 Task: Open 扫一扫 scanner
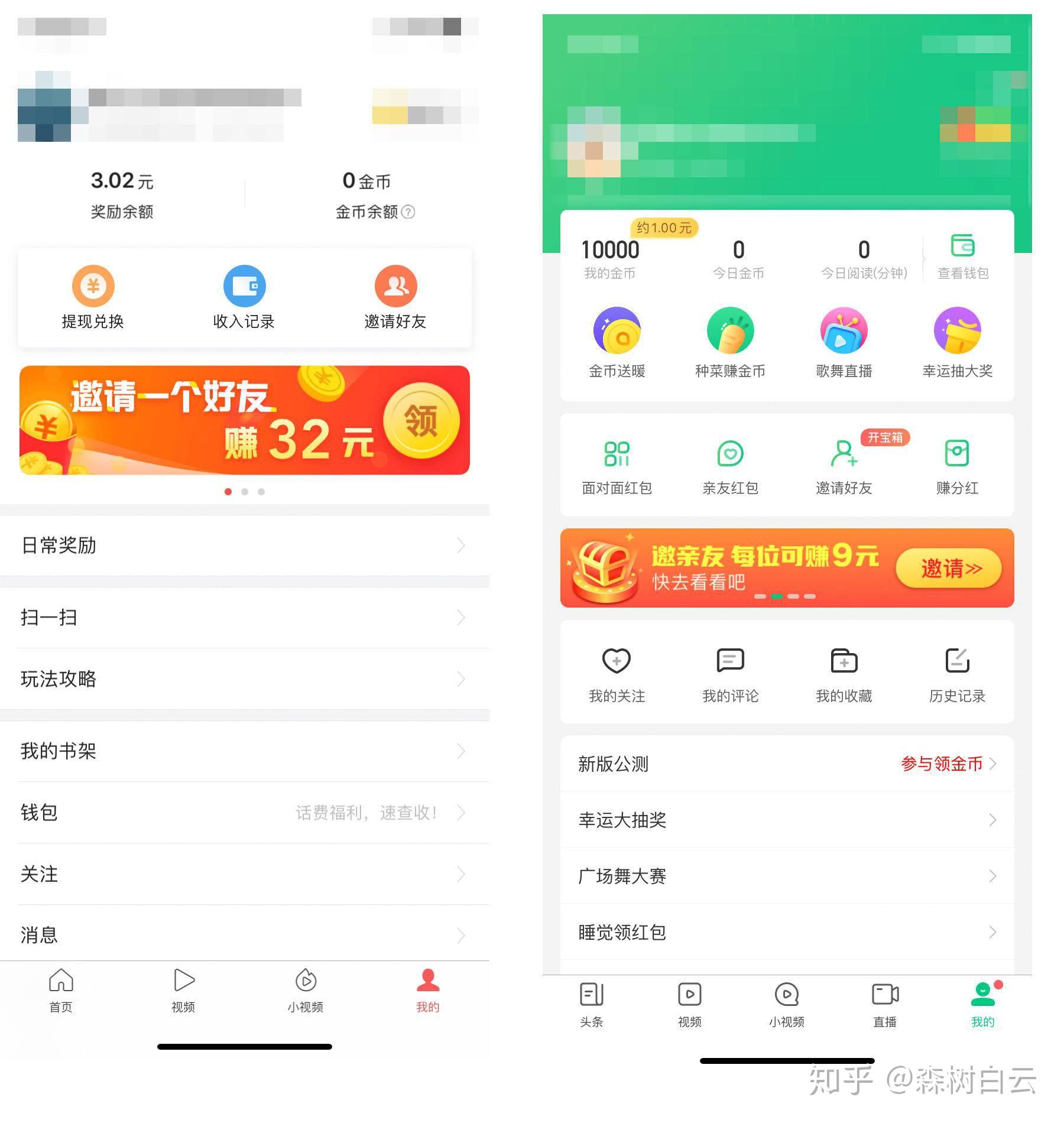(244, 618)
